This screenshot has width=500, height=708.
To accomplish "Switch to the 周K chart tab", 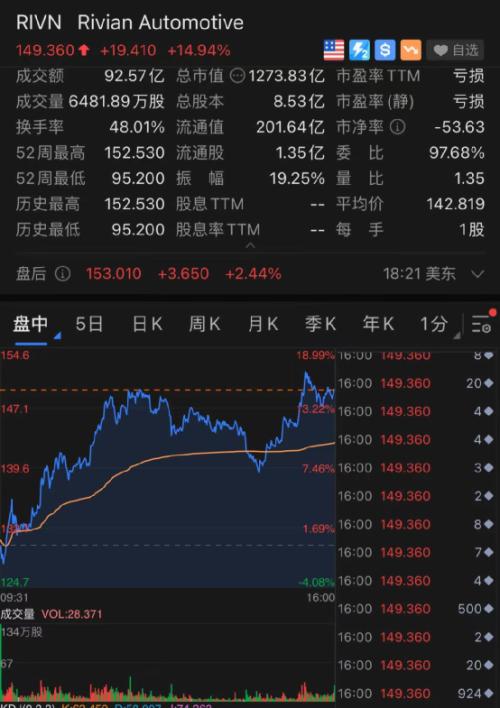I will pos(205,324).
